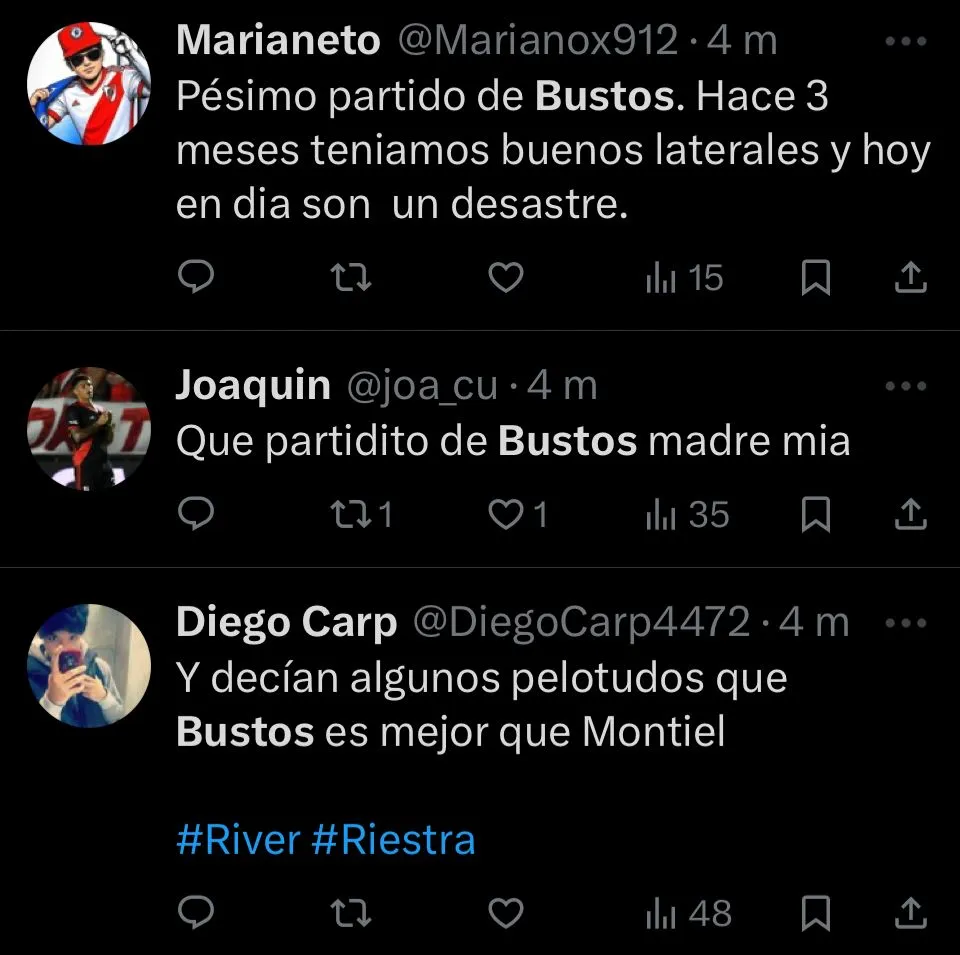This screenshot has height=955, width=960.
Task: Open overflow menu on Joaquin's tweet
Action: click(907, 385)
